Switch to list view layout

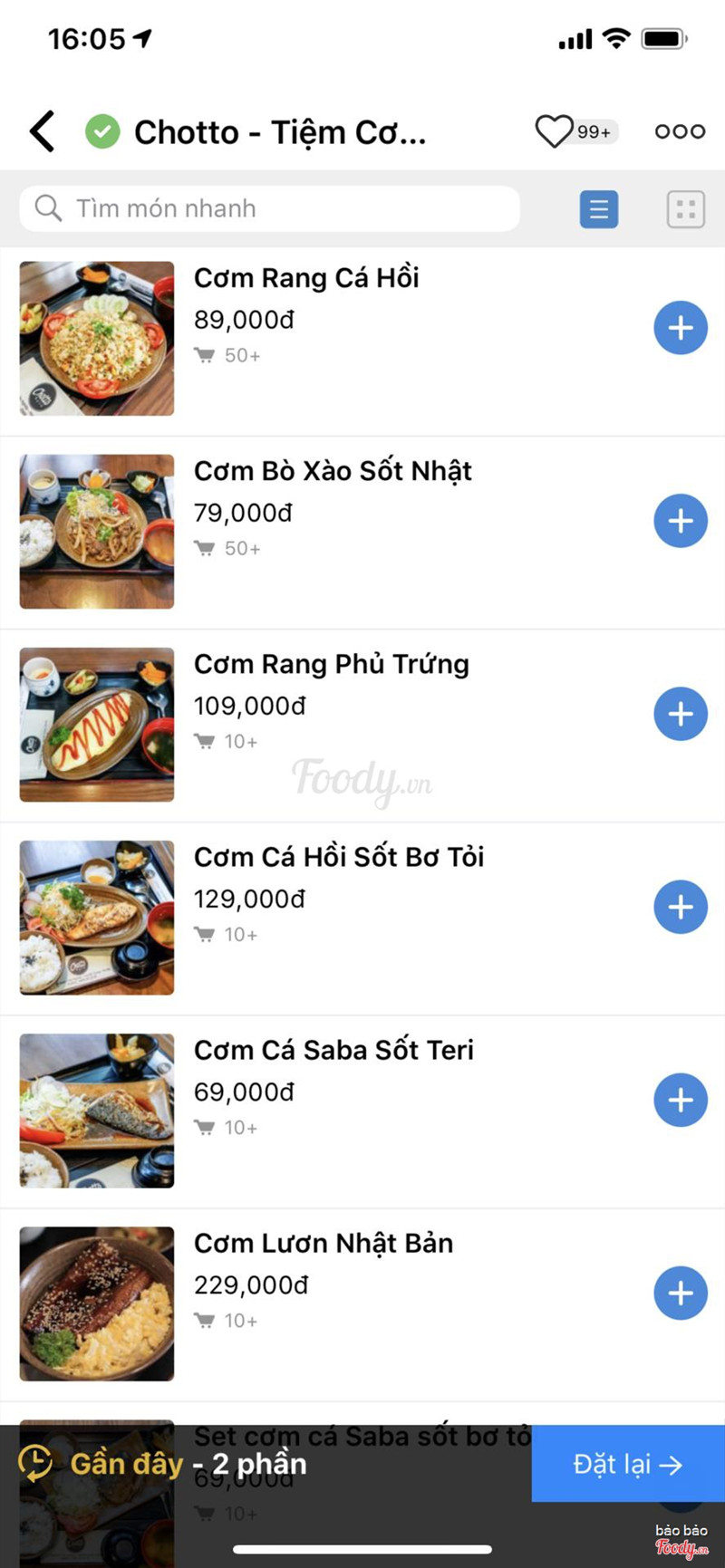[x=599, y=209]
